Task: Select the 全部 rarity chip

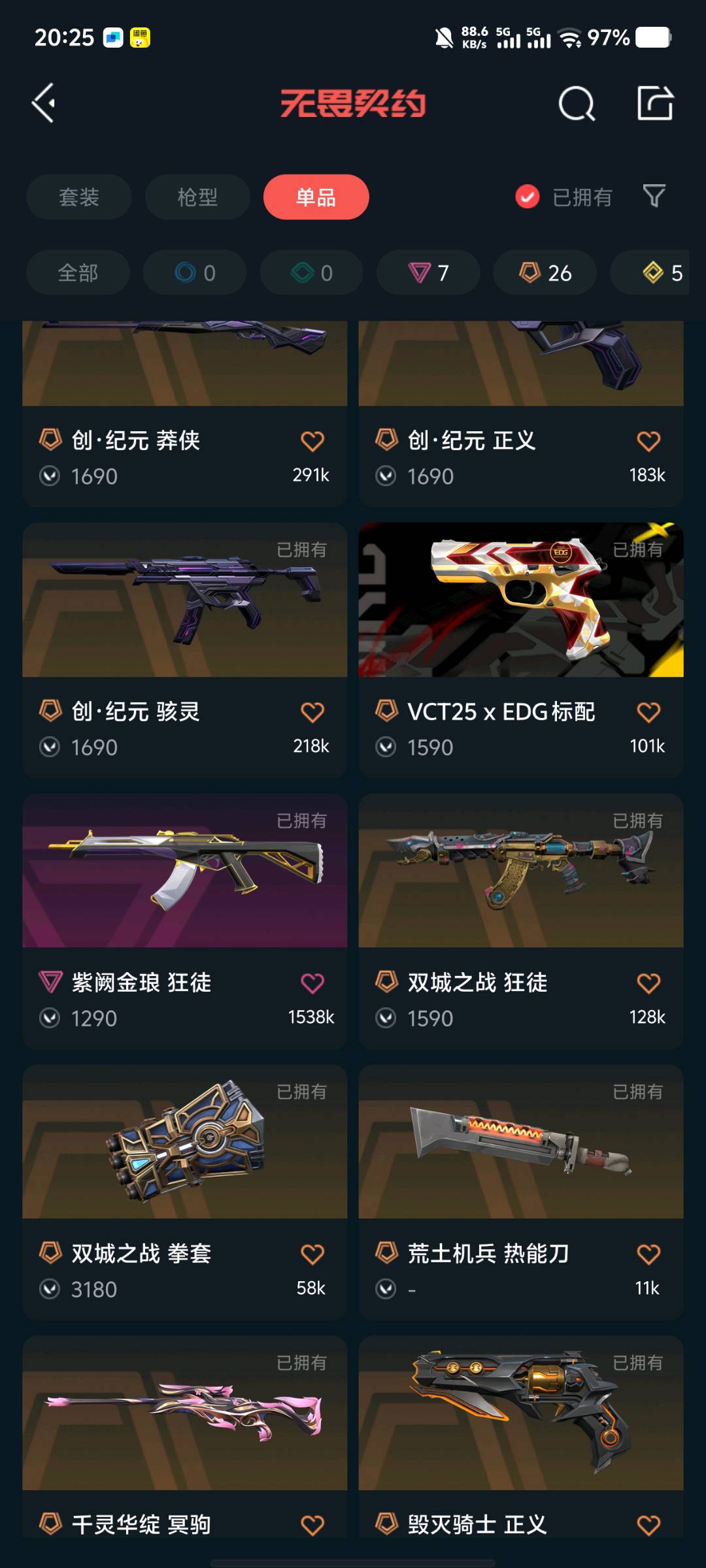Action: pos(78,272)
